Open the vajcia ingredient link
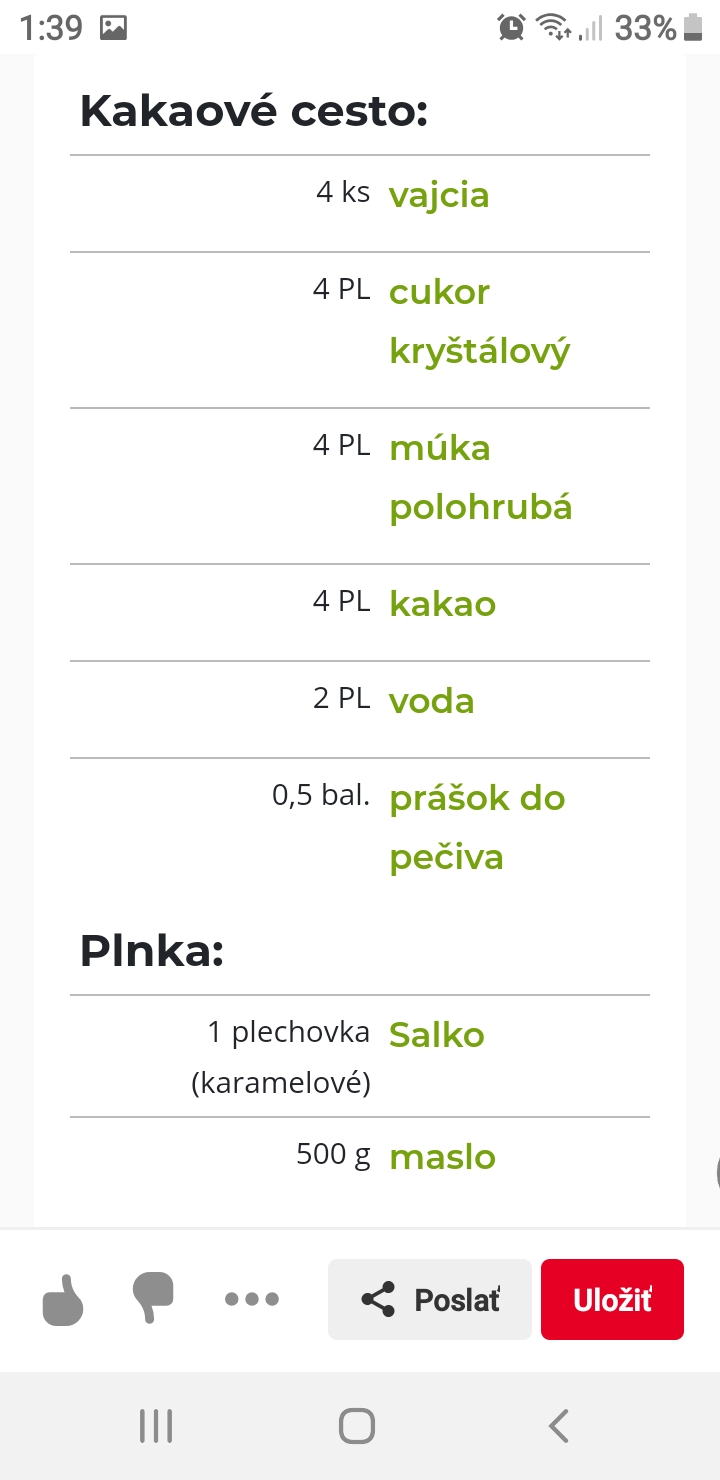The width and height of the screenshot is (720, 1480). coord(439,194)
